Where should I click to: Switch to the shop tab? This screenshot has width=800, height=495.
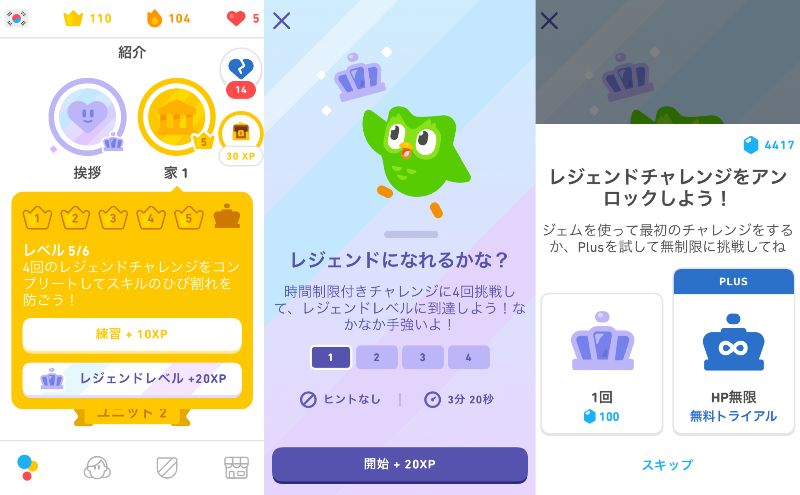[x=235, y=467]
